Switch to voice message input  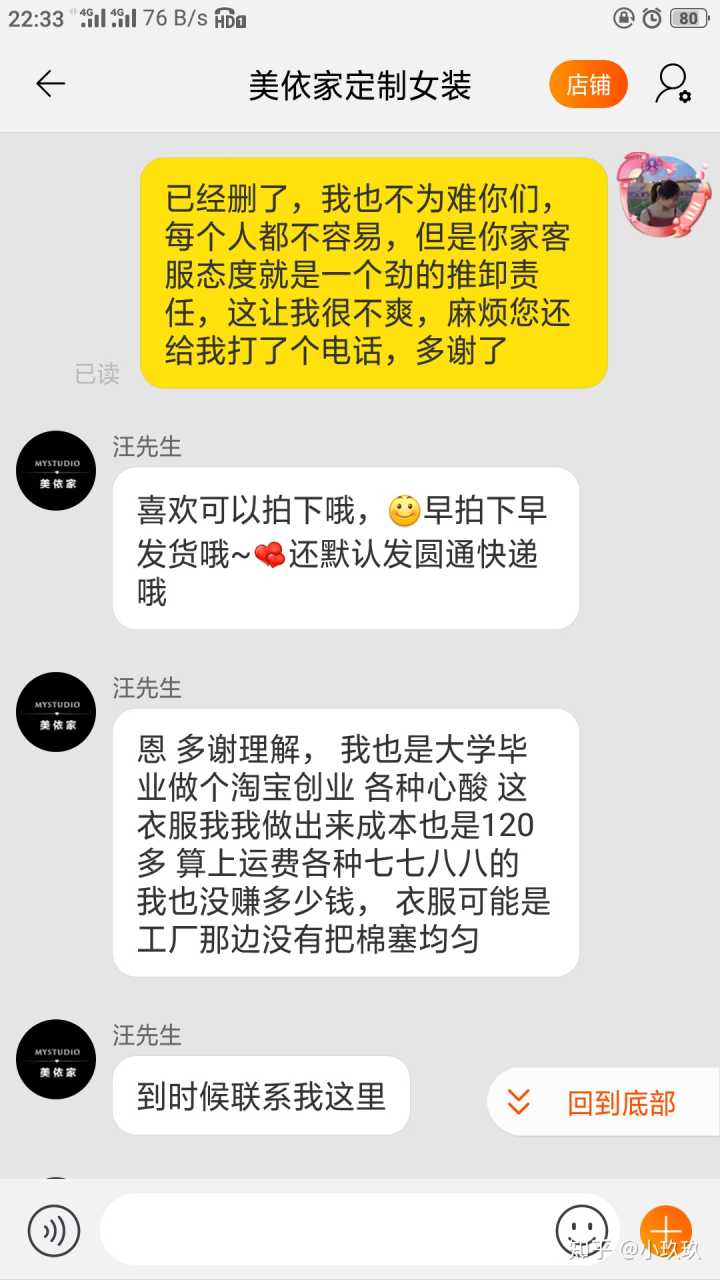[x=53, y=1230]
